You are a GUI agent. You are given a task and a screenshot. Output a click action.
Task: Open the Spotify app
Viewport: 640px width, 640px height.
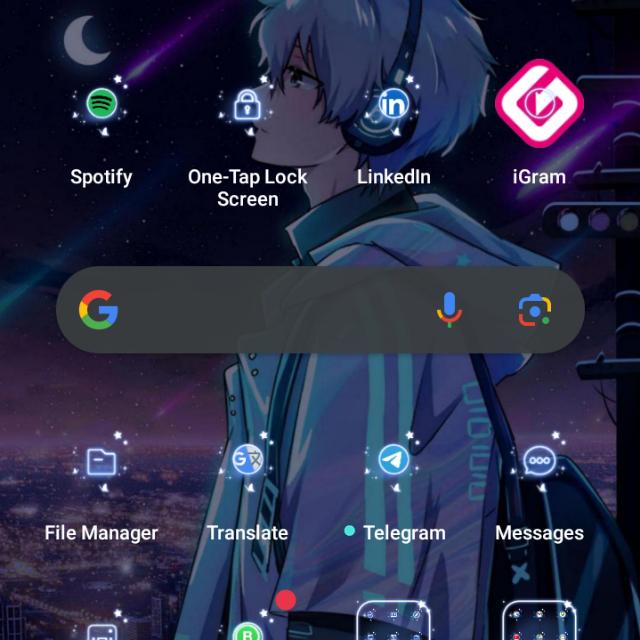pos(100,105)
